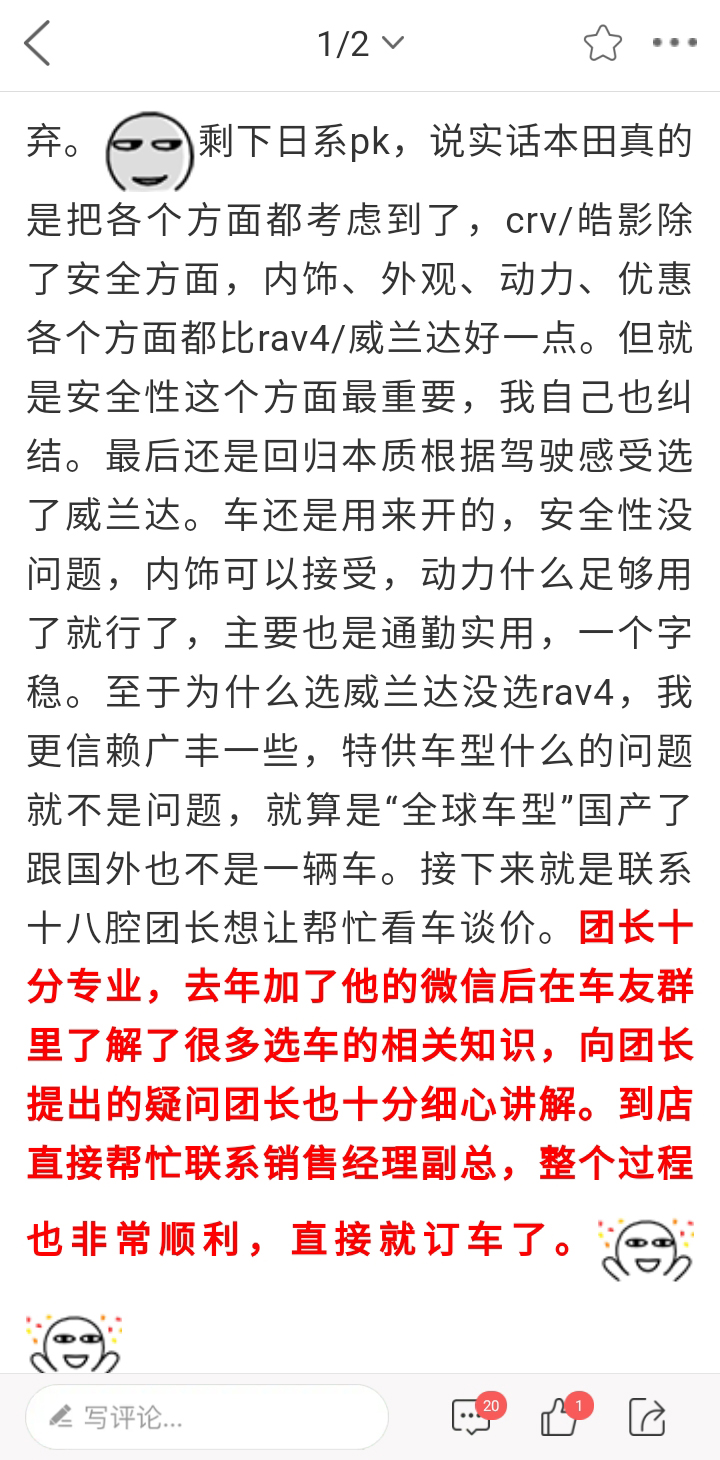This screenshot has width=720, height=1460.
Task: Like this post with the thumbs-up icon
Action: pos(558,1416)
